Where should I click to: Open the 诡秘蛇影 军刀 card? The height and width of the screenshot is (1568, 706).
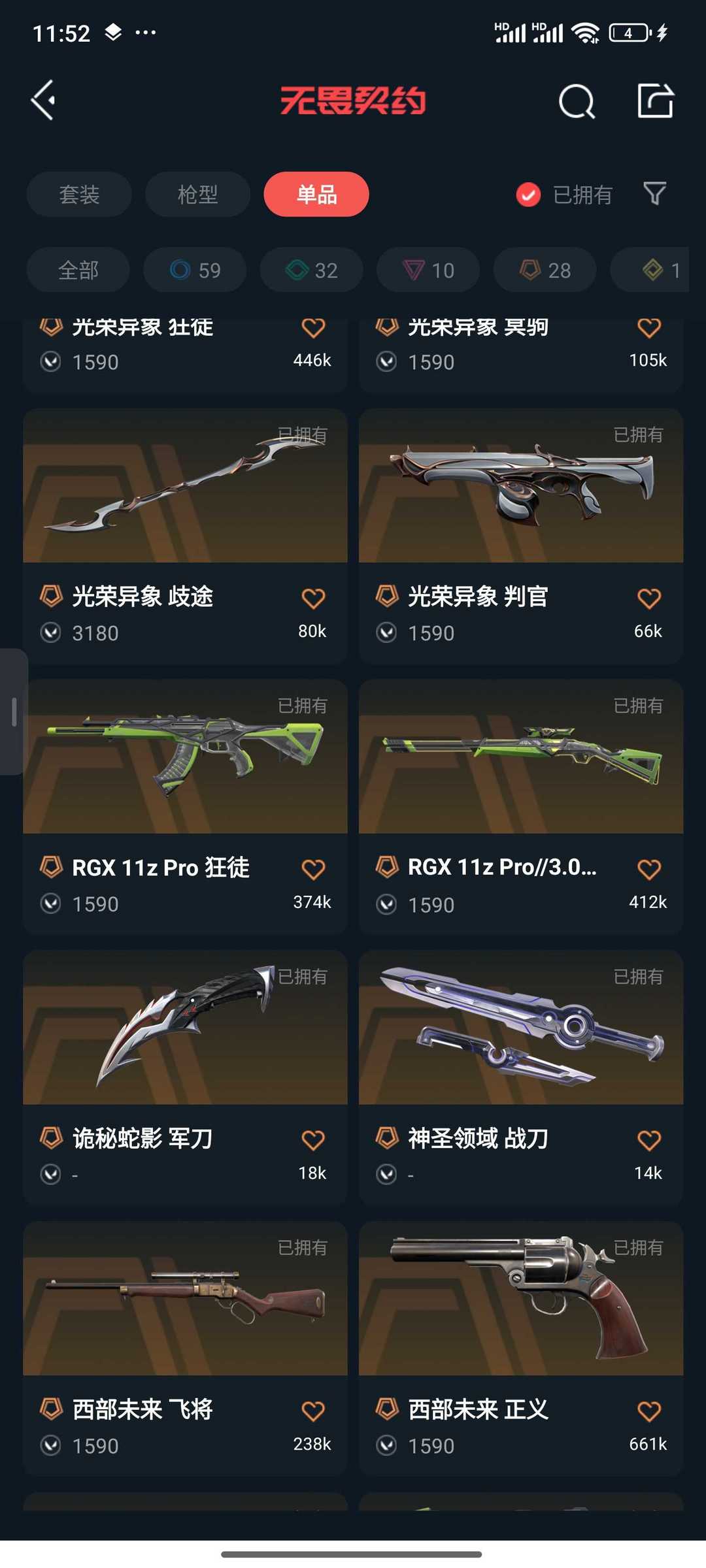click(185, 1078)
